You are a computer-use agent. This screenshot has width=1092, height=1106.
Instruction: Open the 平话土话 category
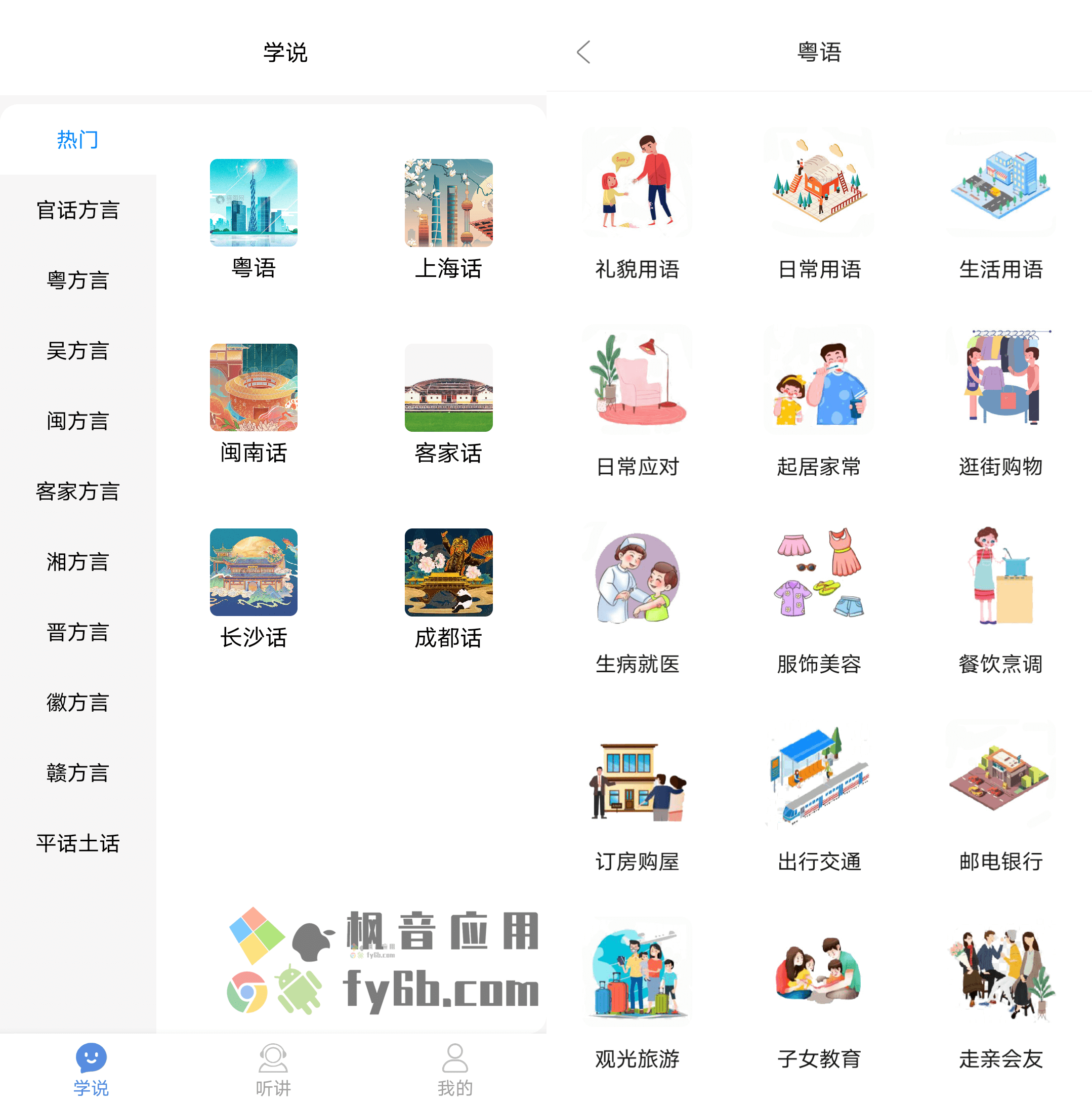tap(78, 843)
